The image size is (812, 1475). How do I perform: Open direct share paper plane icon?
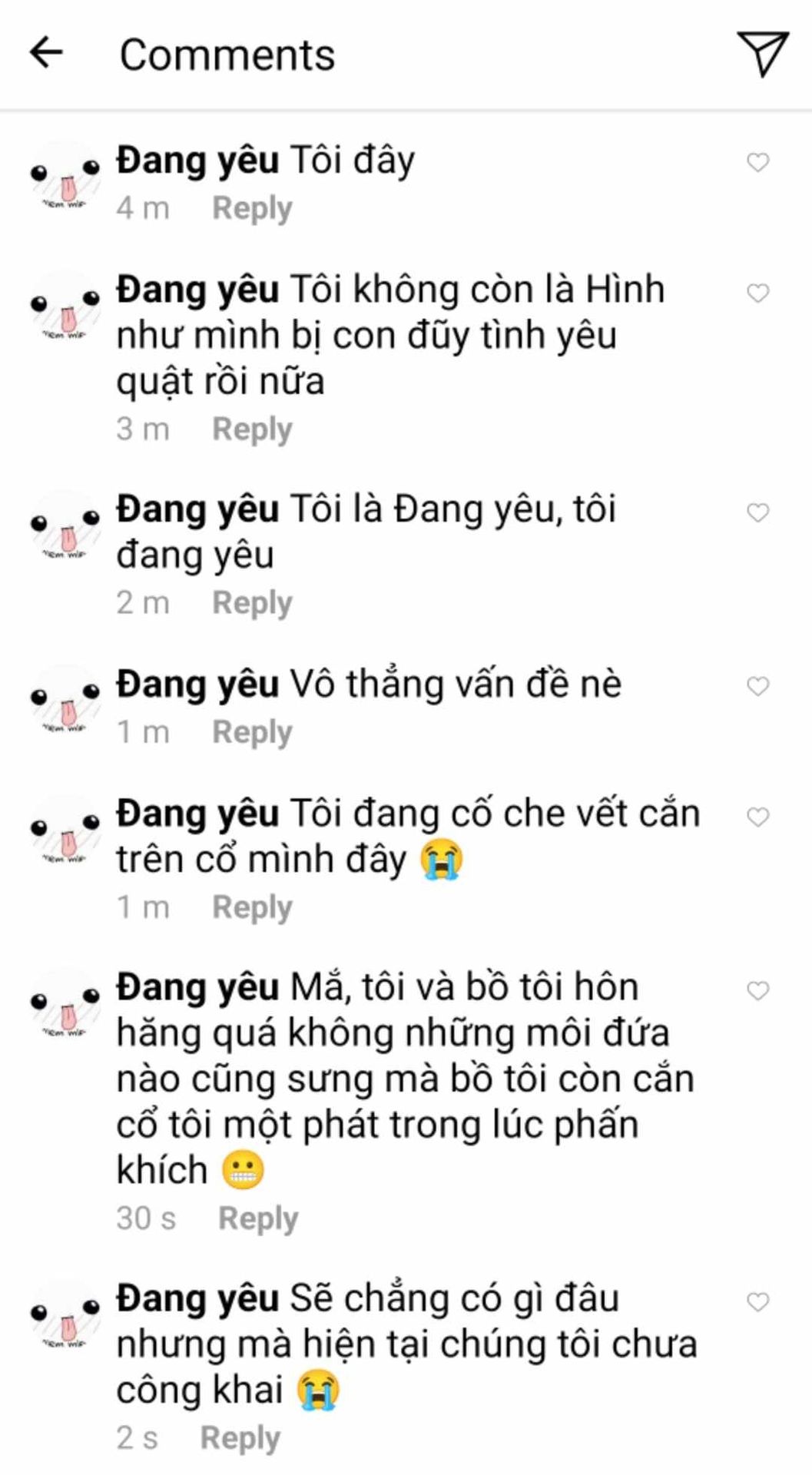[763, 54]
